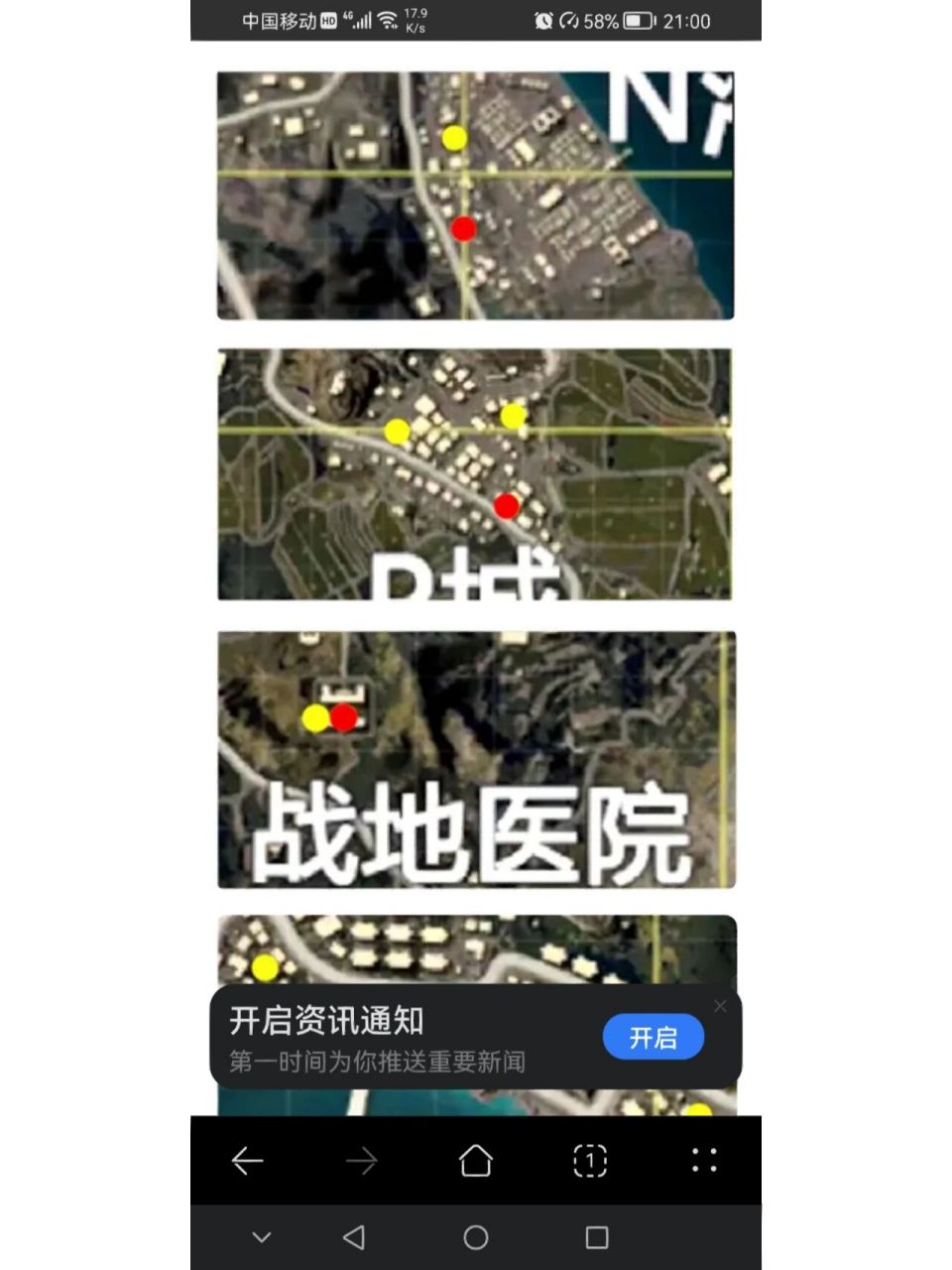Tap the yellow marker dot on the B城 map
952x1270 pixels.
coord(396,431)
